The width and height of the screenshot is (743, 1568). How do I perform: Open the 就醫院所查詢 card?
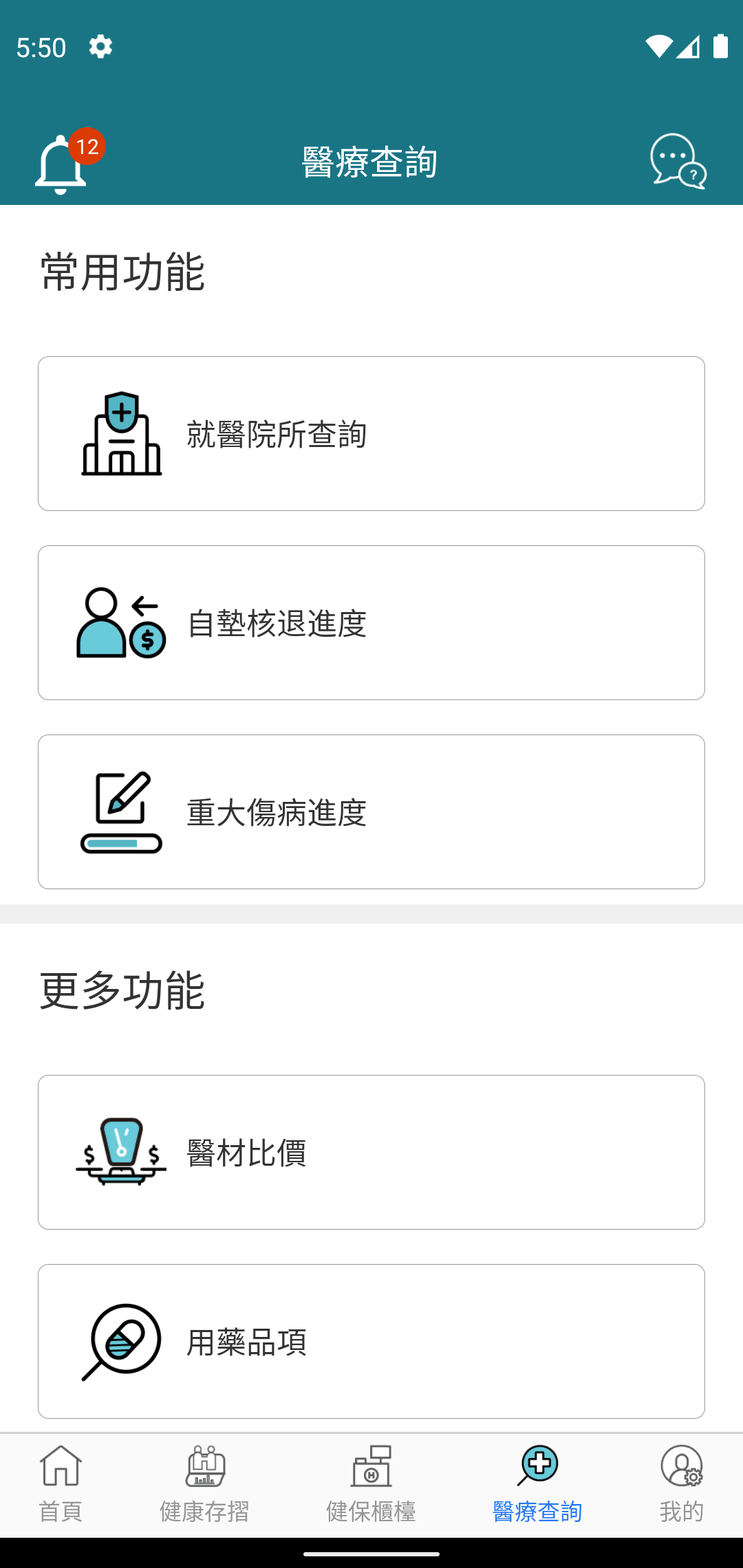371,433
